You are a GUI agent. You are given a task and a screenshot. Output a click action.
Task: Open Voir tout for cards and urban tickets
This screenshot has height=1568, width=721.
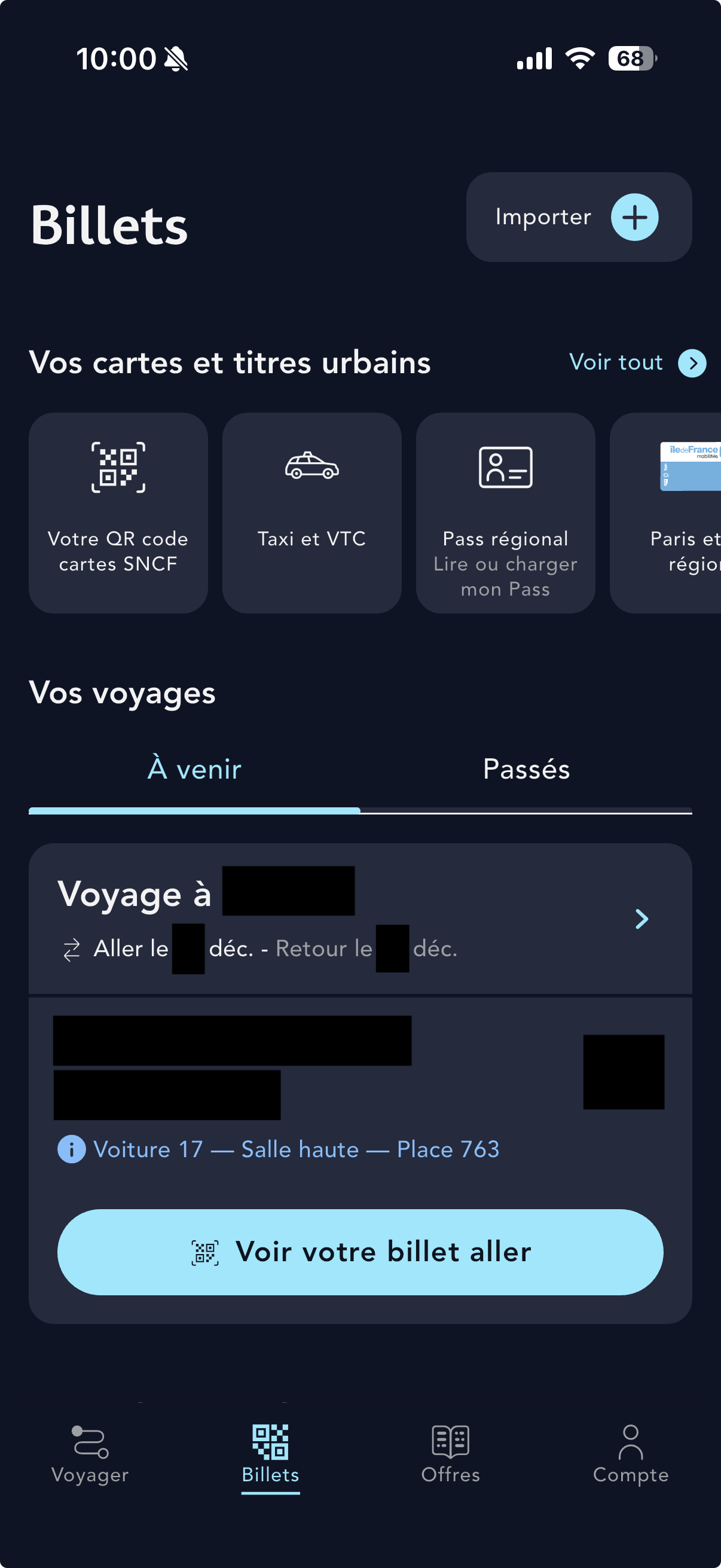637,363
